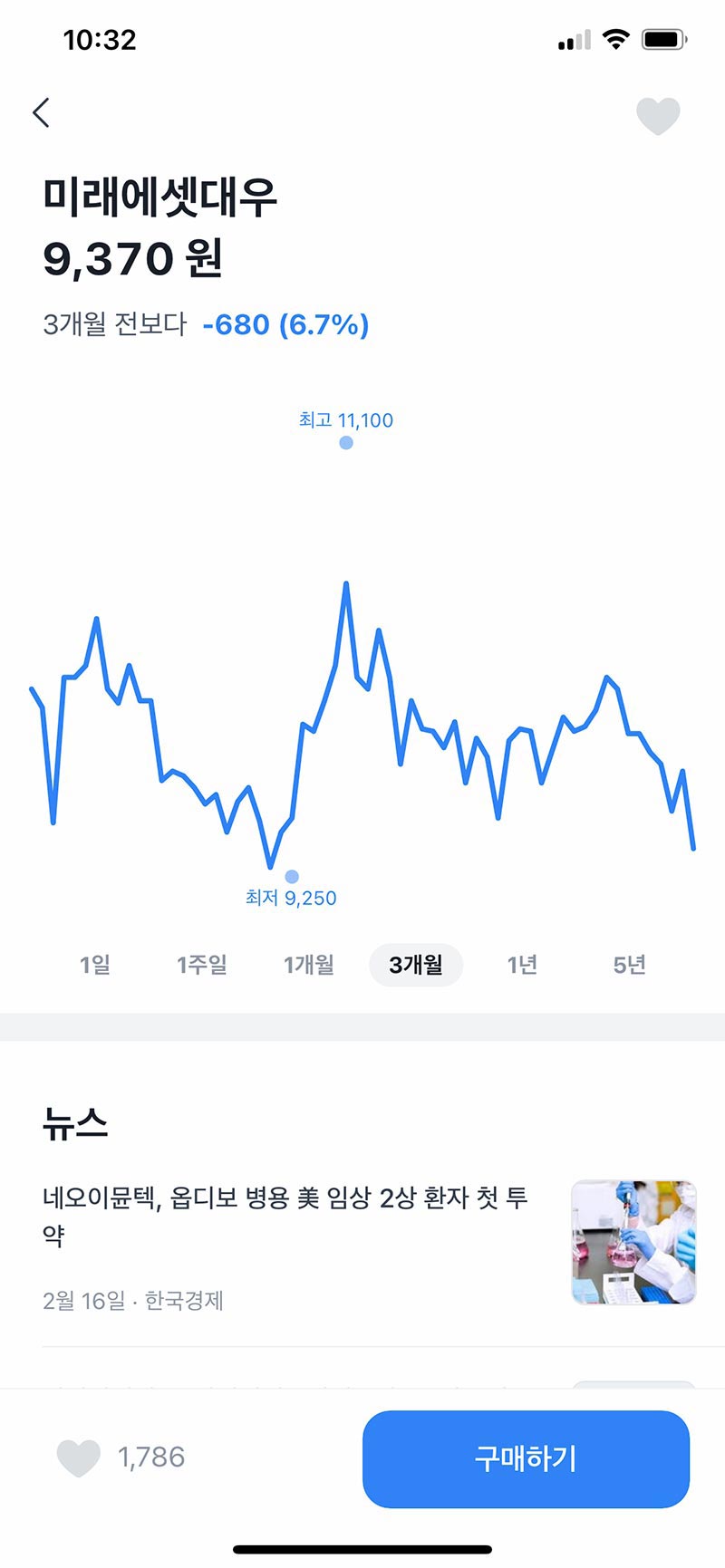Switch to the 1주일 chart view
725x1568 pixels.
pos(201,966)
